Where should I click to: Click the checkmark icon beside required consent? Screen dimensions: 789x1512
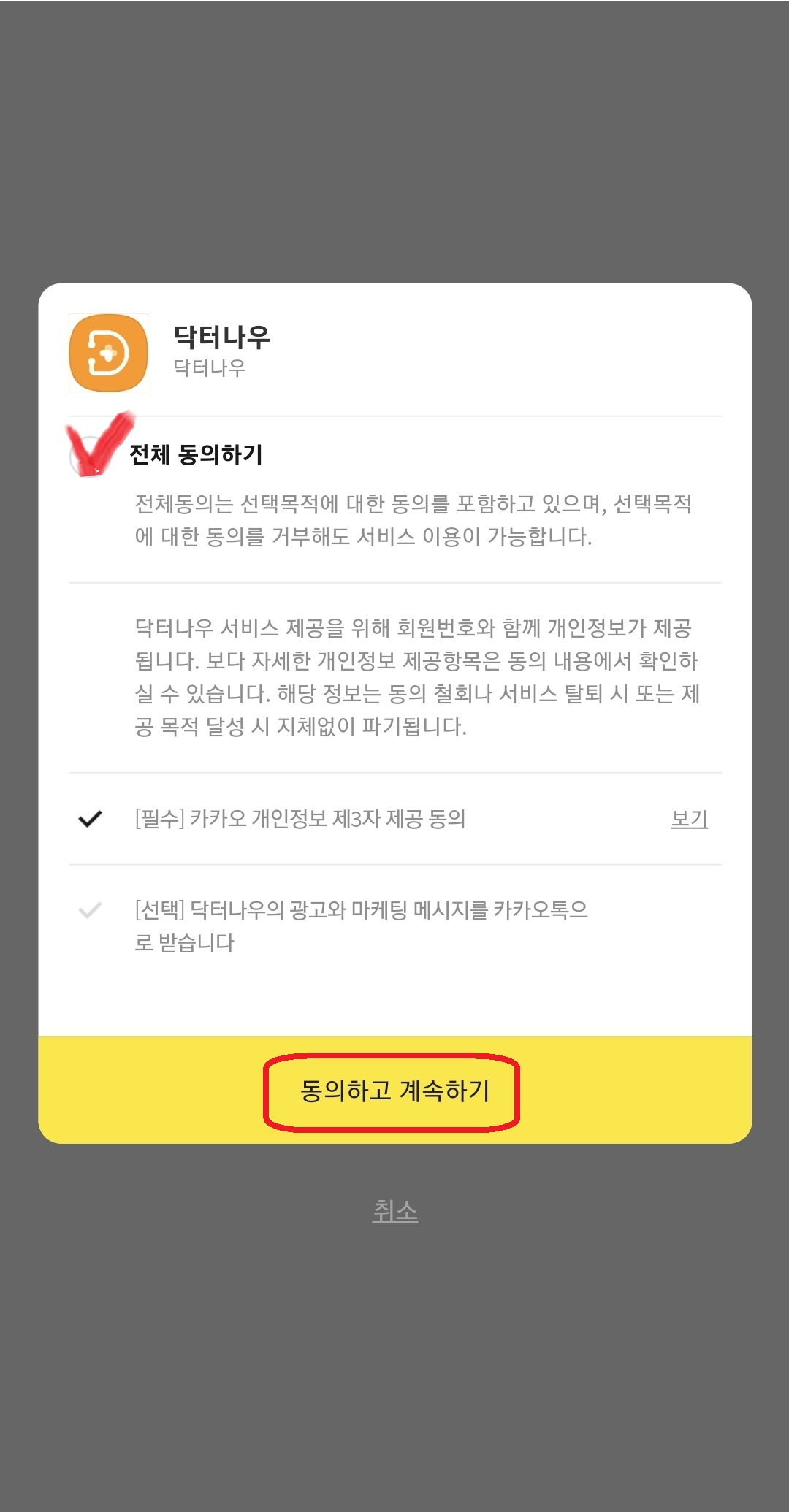89,820
